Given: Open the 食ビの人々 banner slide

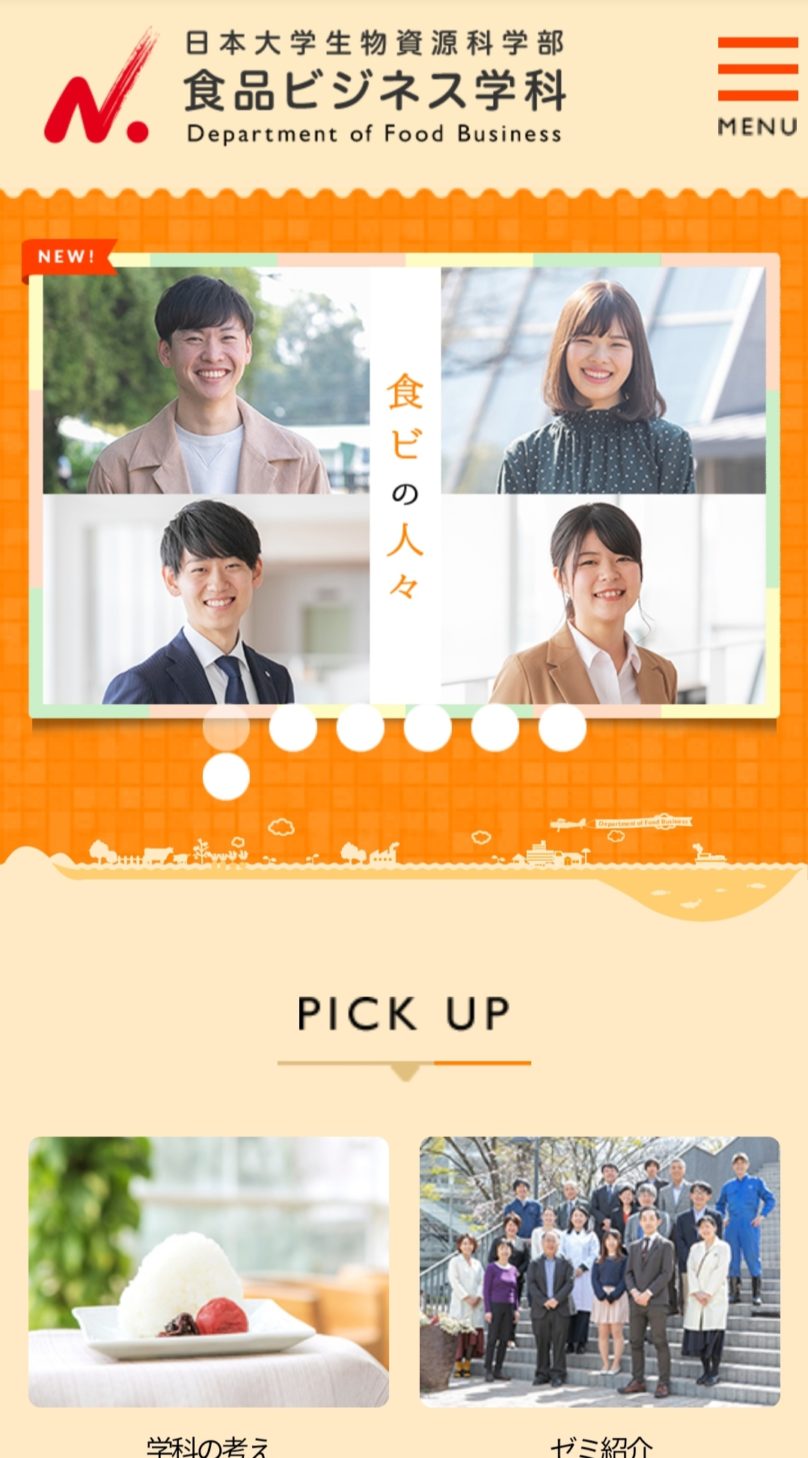Looking at the screenshot, I should tap(404, 485).
